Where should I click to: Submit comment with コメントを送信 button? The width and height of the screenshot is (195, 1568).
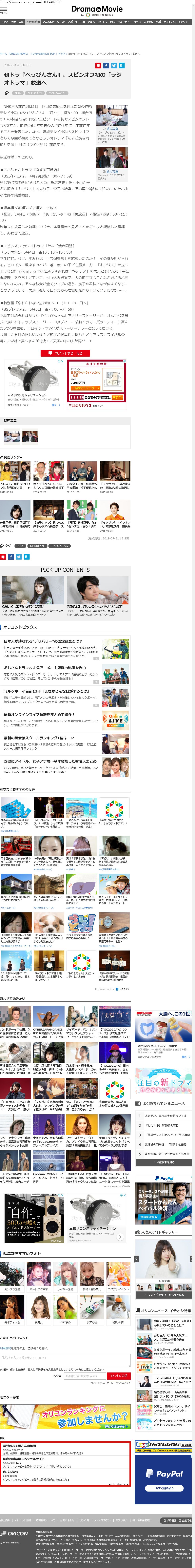pos(118,1376)
